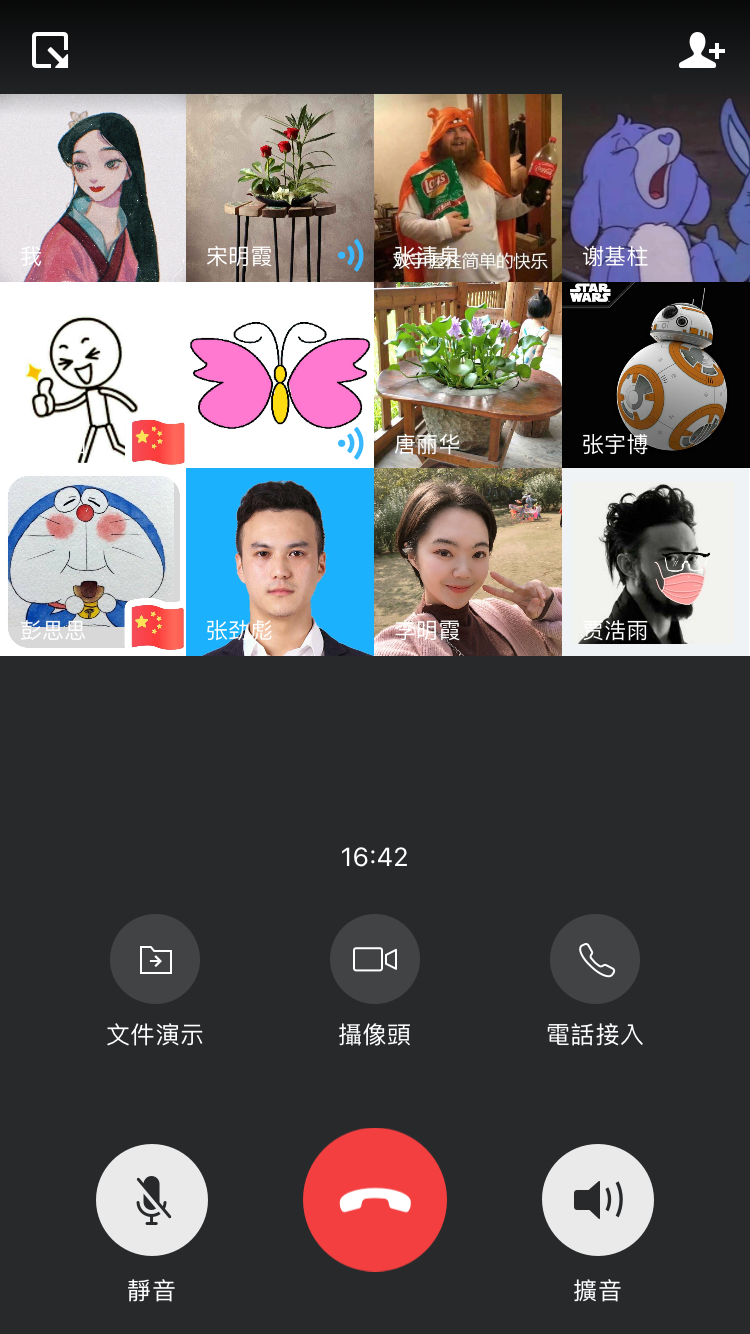The height and width of the screenshot is (1334, 750).
Task: Open my own tile labeled 我
Action: pyautogui.click(x=93, y=188)
